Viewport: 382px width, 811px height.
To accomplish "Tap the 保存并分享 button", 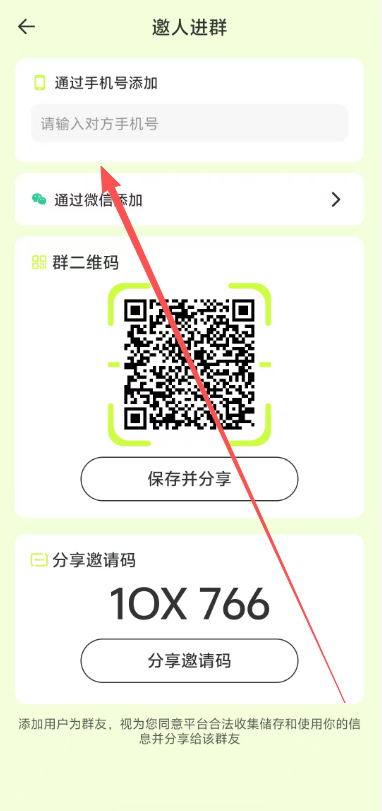I will click(x=189, y=479).
